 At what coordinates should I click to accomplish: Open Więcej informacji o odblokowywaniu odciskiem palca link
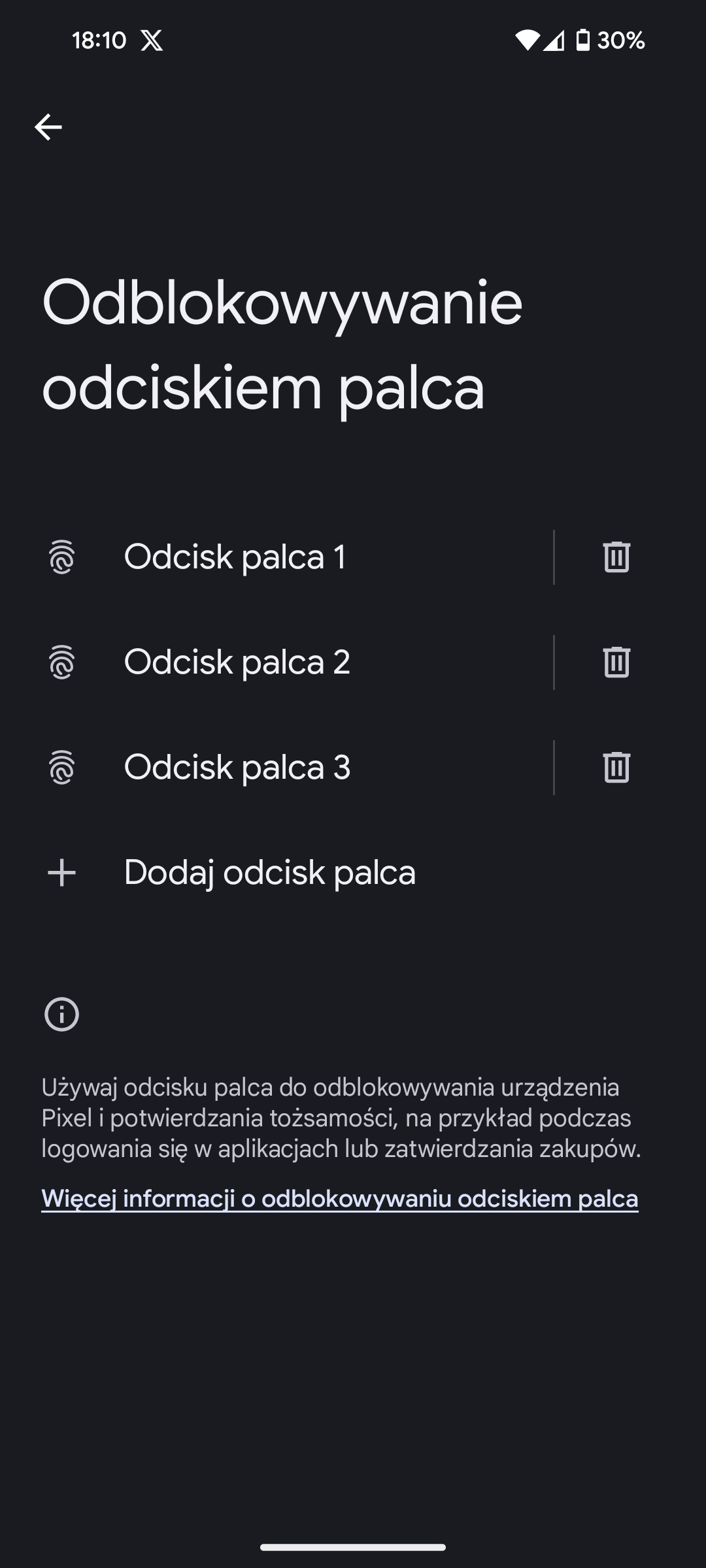pyautogui.click(x=340, y=1199)
